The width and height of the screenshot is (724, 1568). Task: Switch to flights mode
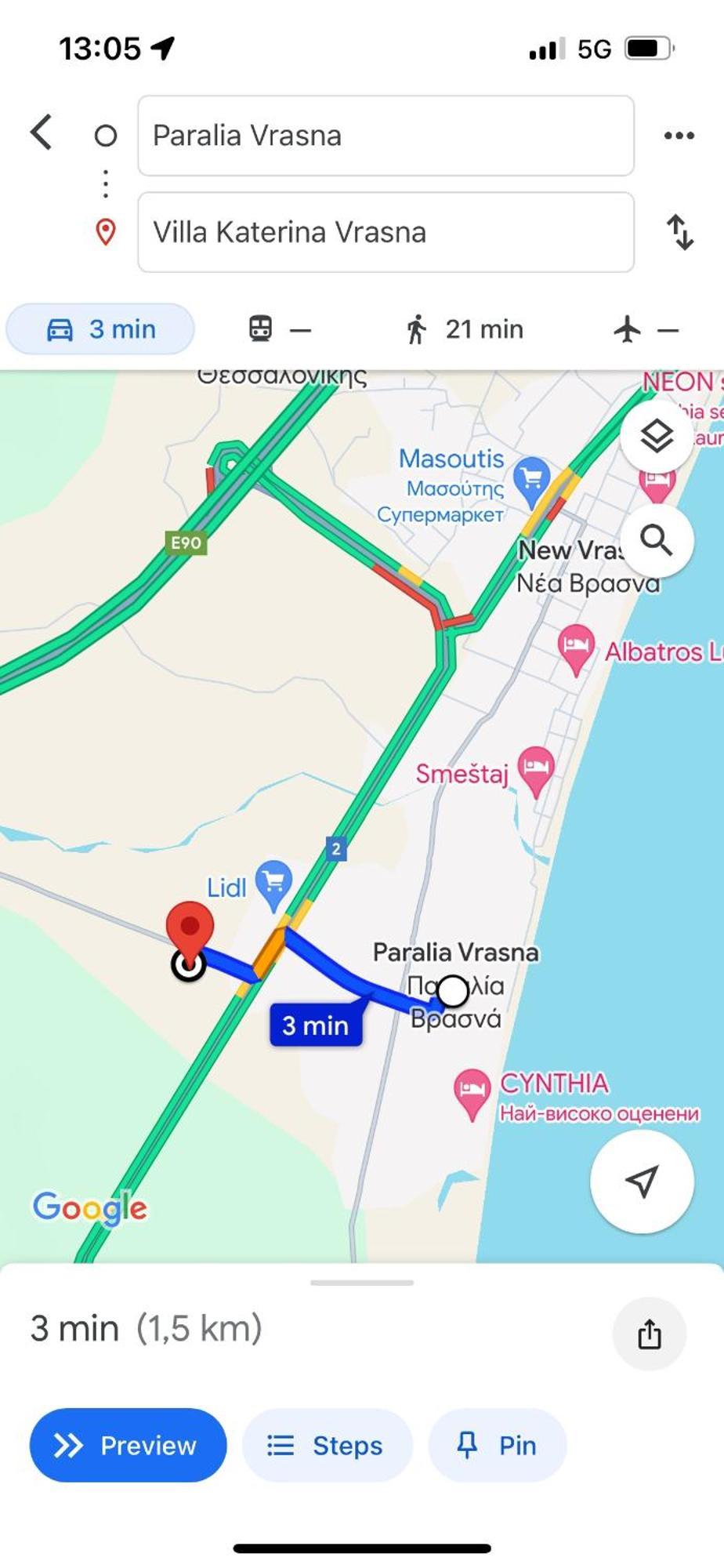pyautogui.click(x=645, y=329)
